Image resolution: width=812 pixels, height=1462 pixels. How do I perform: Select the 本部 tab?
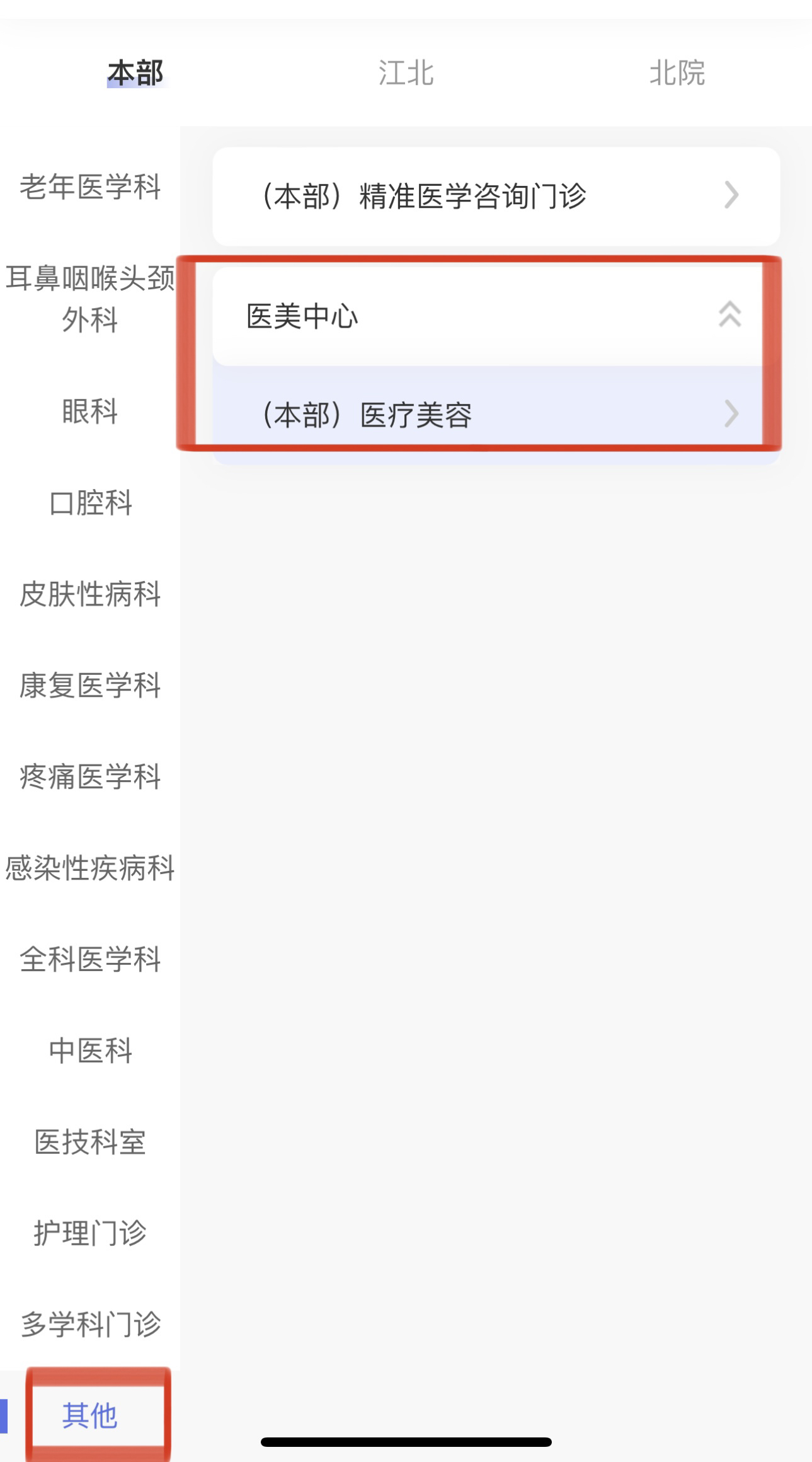click(x=135, y=72)
